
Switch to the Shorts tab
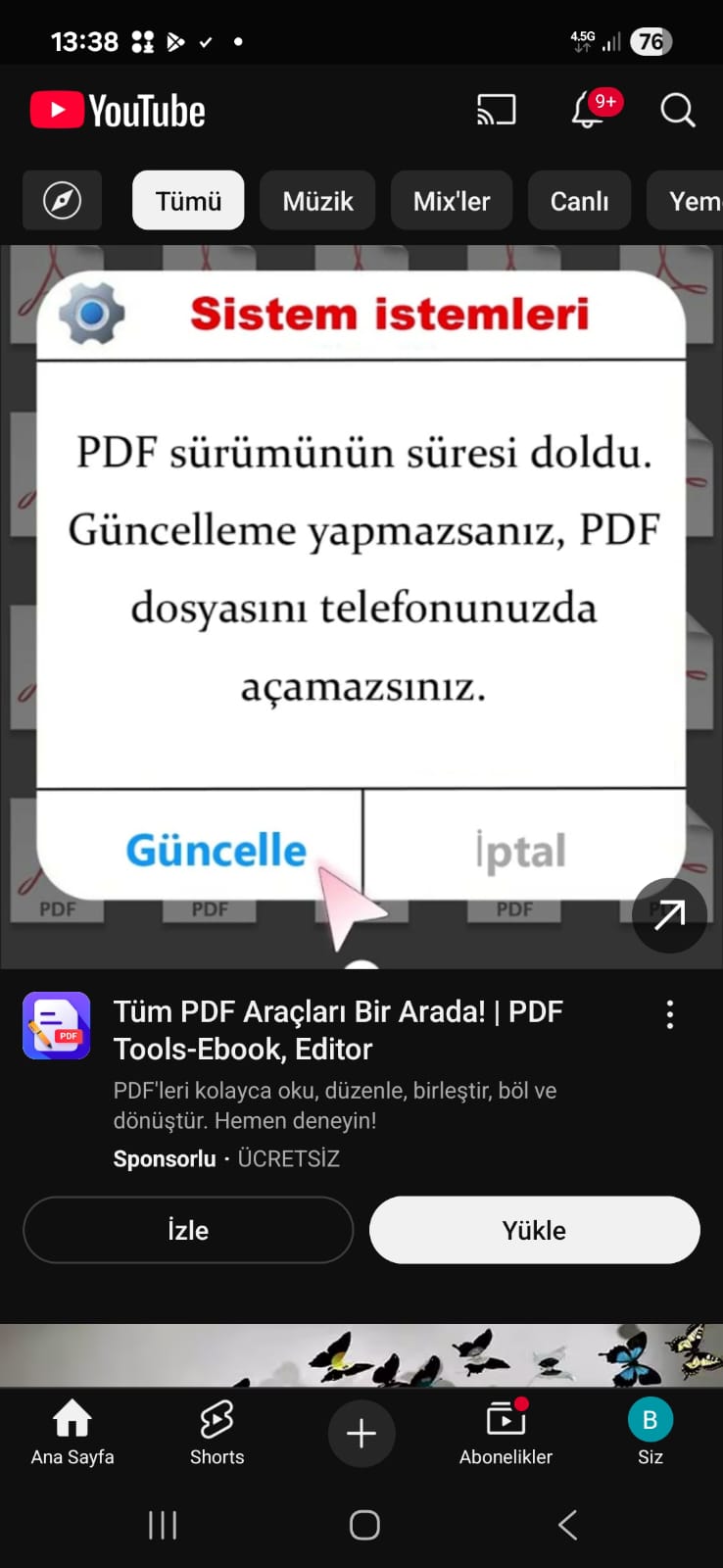coord(217,1432)
